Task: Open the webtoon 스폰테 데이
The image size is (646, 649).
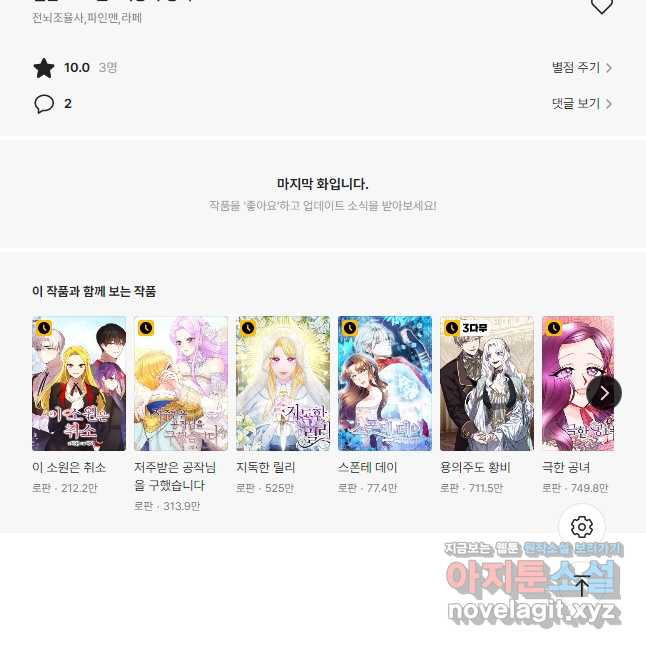Action: click(x=385, y=384)
